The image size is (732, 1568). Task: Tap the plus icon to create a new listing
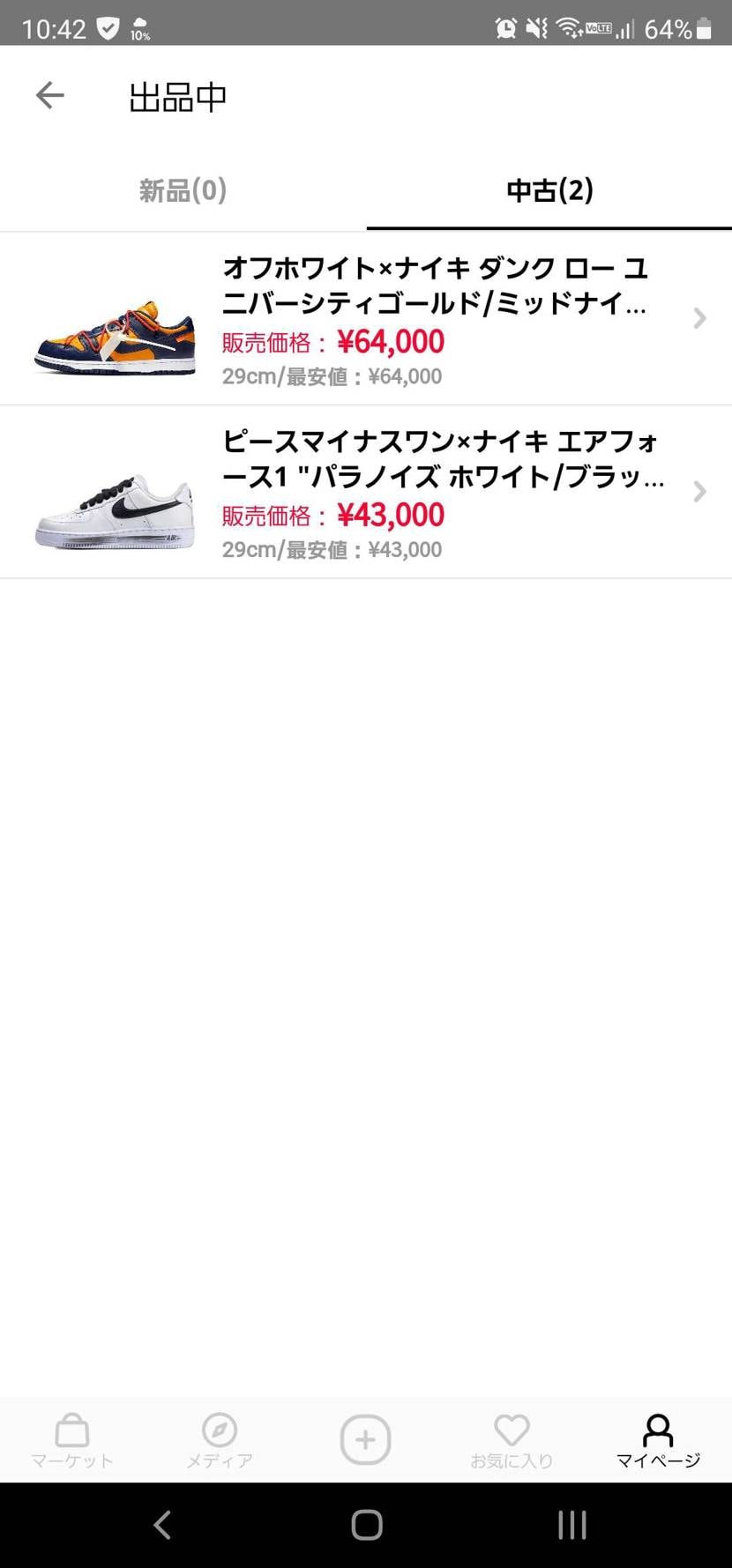(x=366, y=1438)
